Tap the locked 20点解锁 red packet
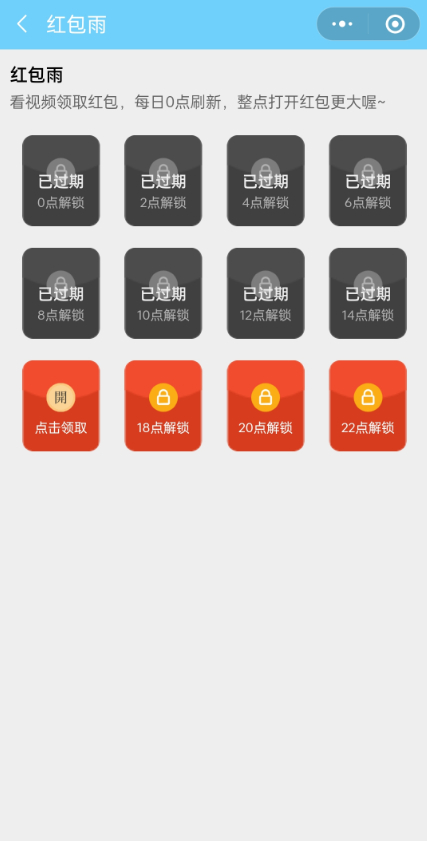This screenshot has width=427, height=841. pos(266,405)
